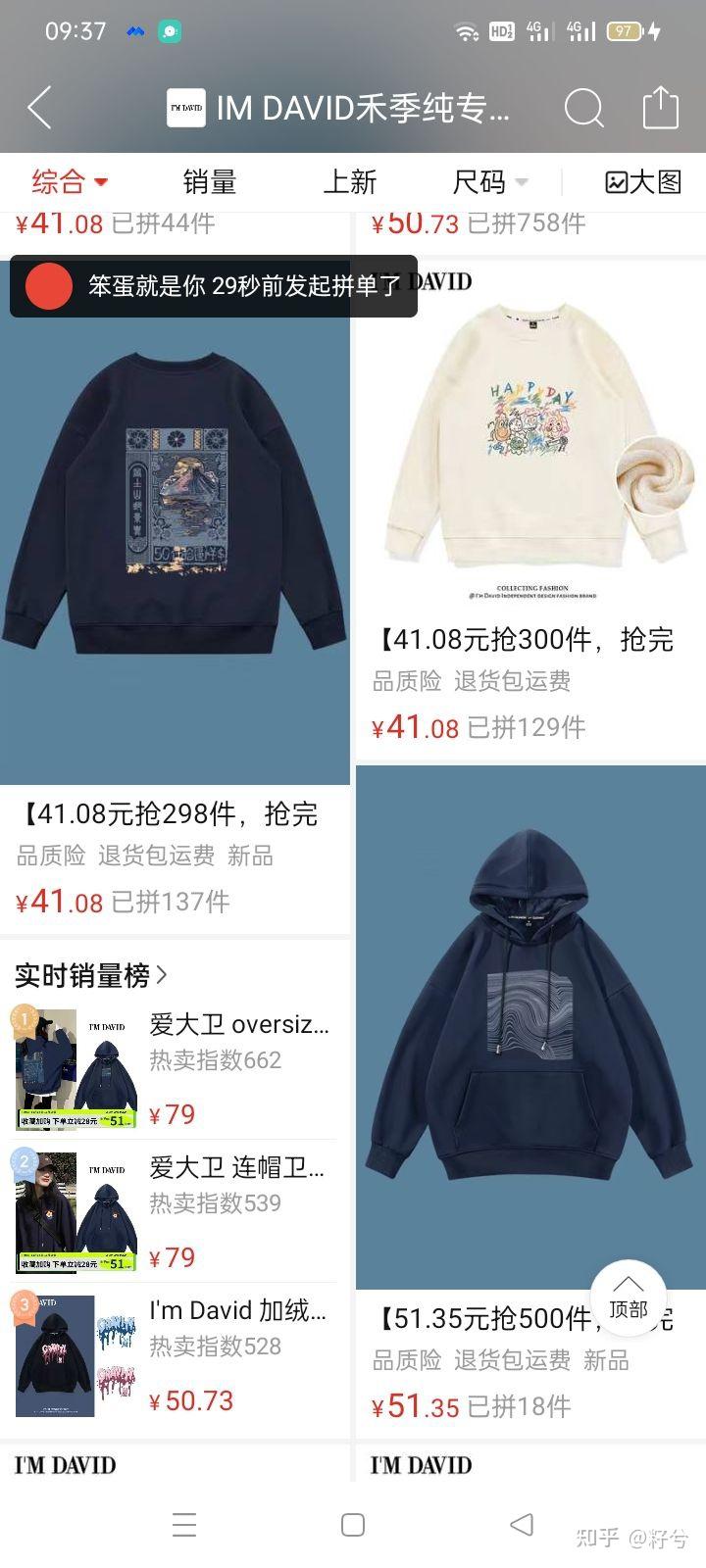Go back using the top-left arrow

click(39, 108)
